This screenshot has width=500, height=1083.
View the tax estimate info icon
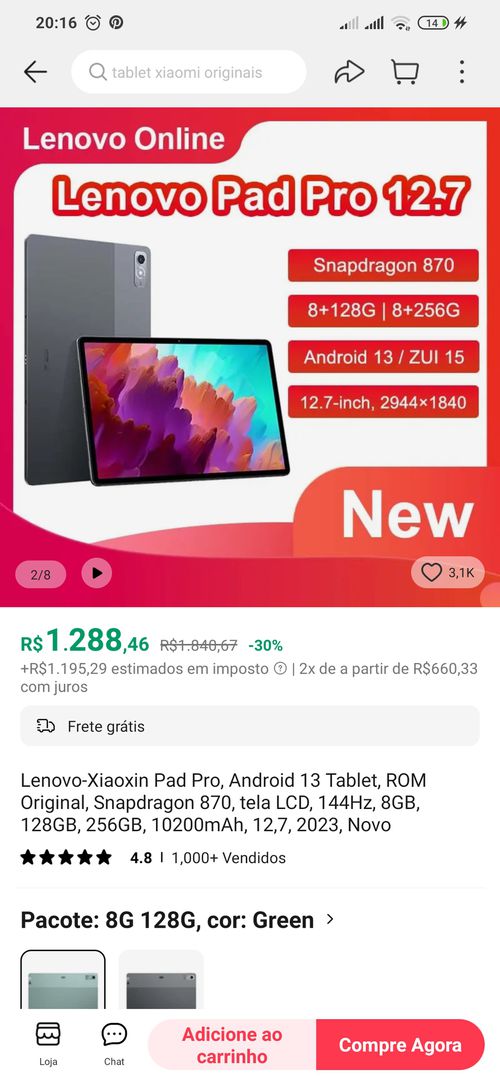pos(280,669)
